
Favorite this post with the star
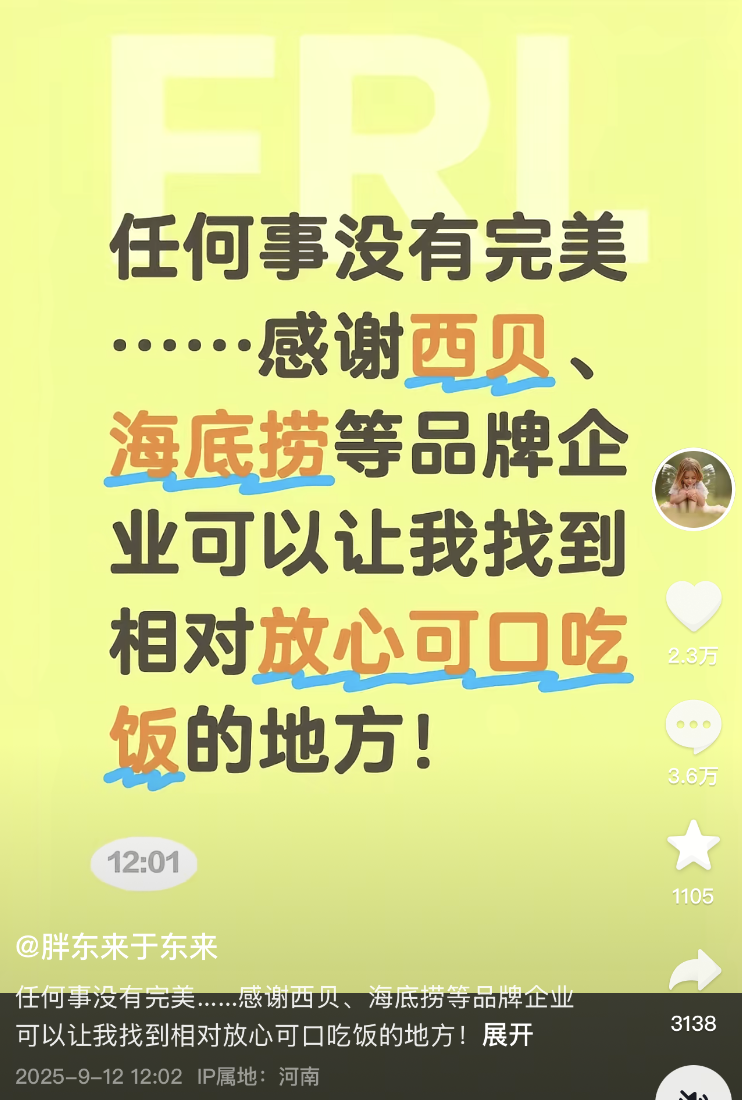pos(693,846)
